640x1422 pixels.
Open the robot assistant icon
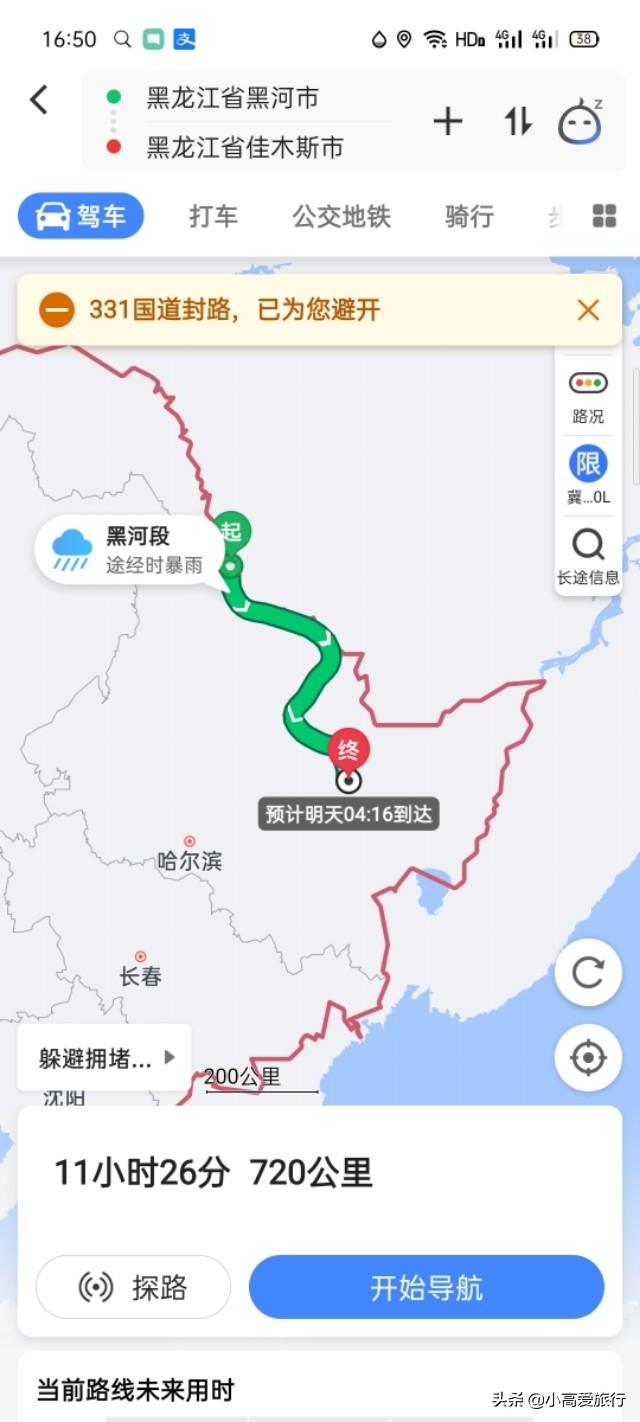(580, 122)
